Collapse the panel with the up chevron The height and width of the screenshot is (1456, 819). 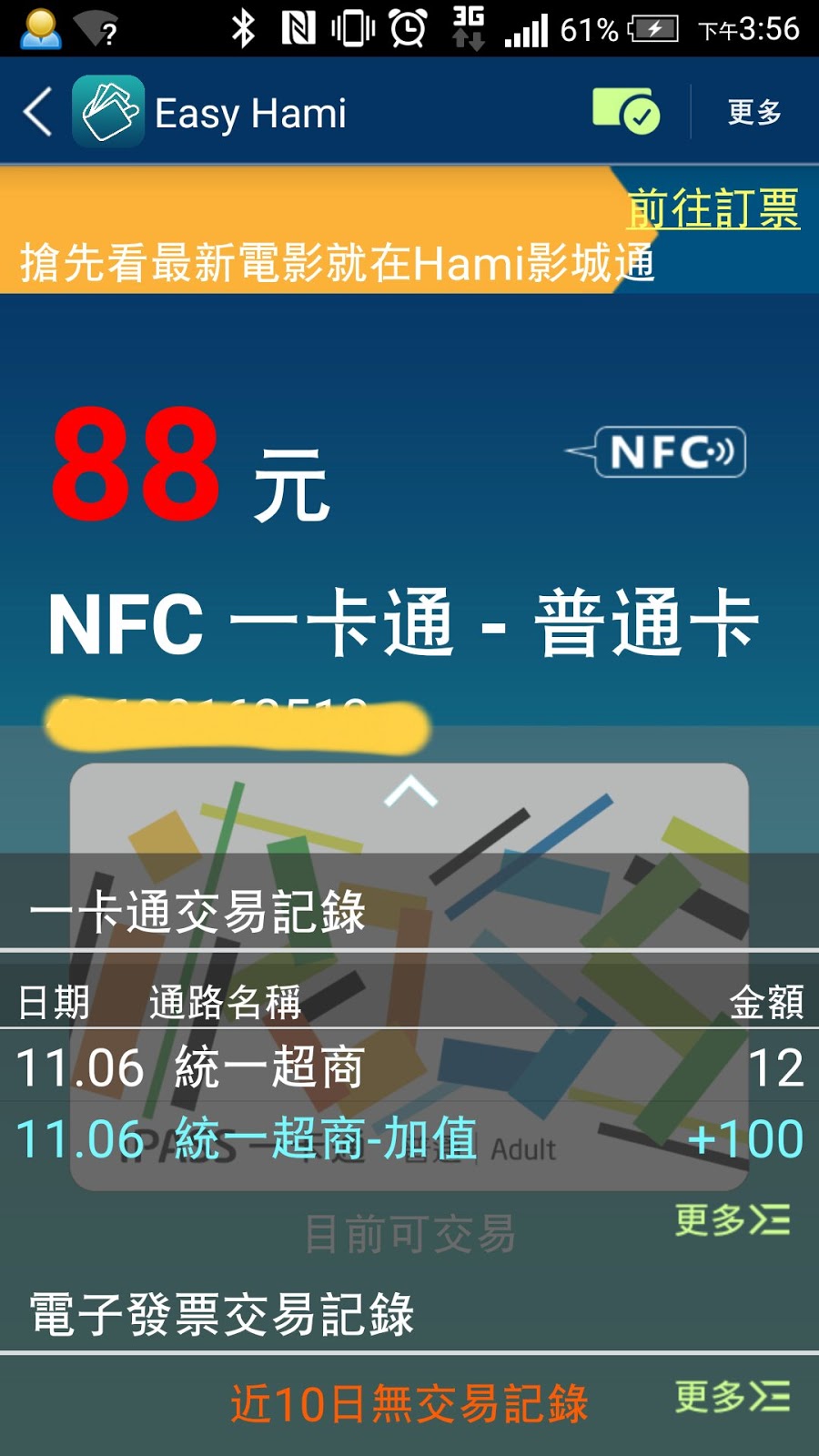click(410, 792)
